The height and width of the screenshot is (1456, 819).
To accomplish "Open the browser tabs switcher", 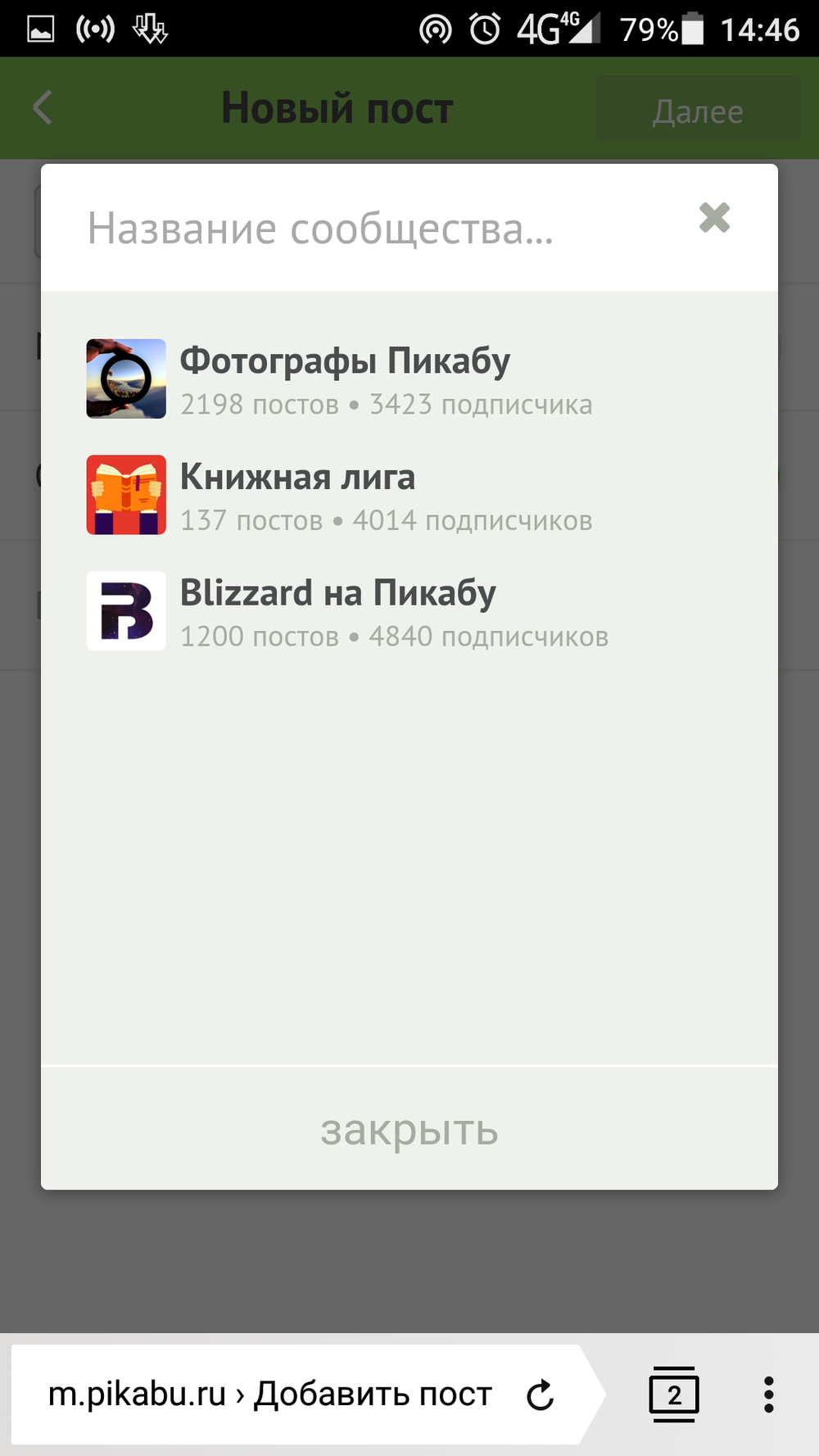I will (x=673, y=1395).
